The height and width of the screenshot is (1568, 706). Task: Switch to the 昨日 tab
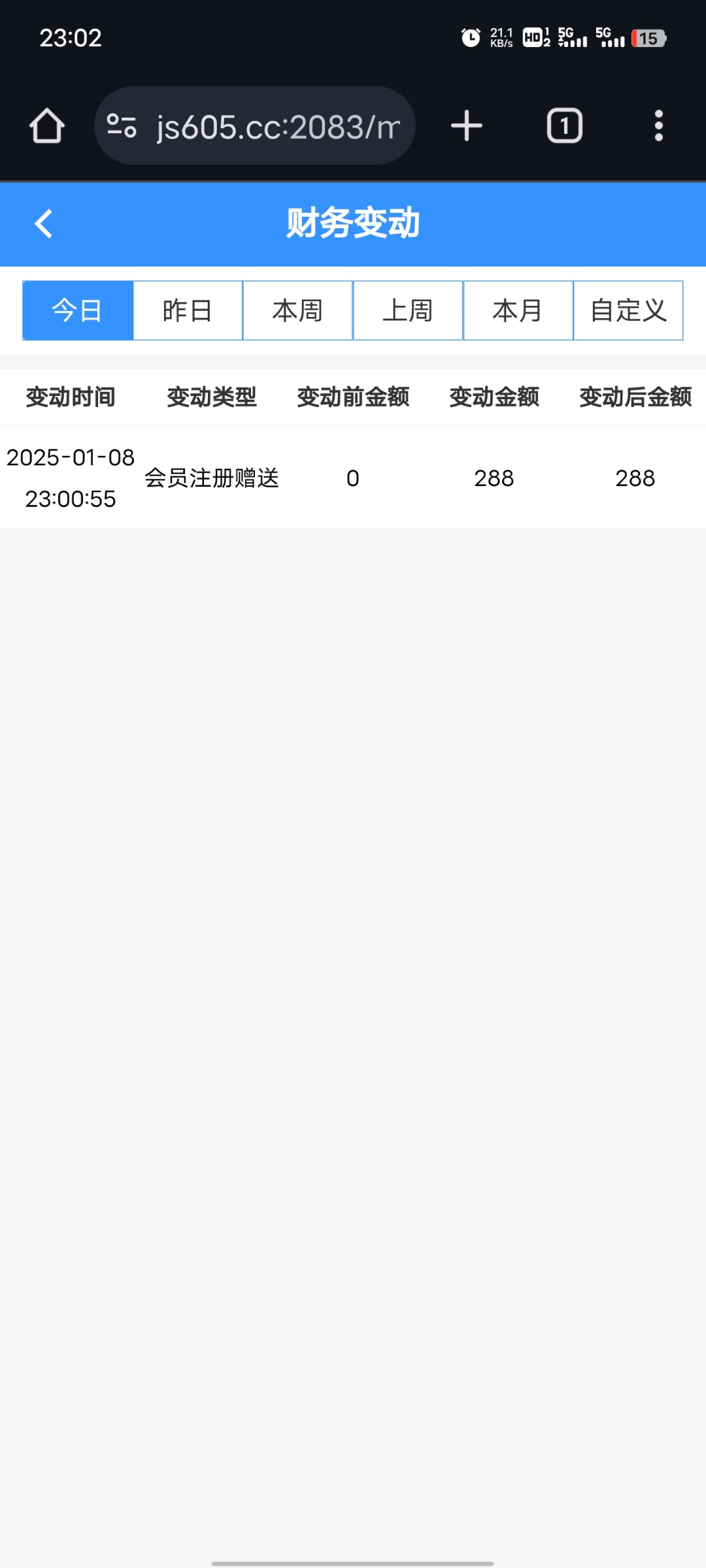[188, 311]
